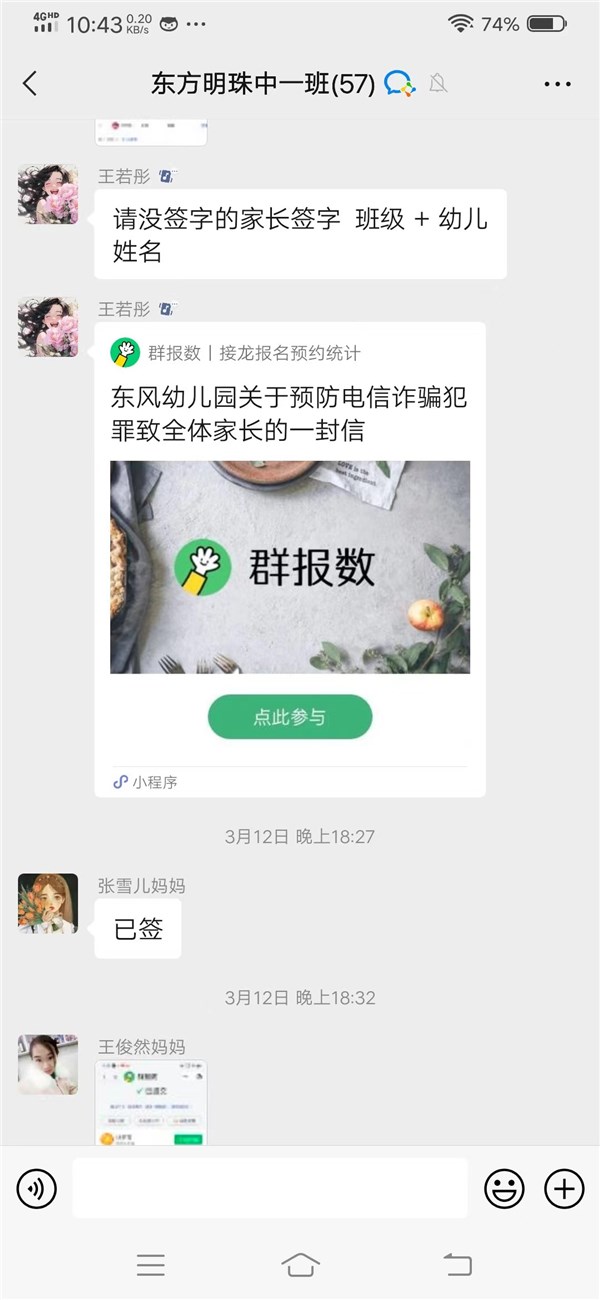Focus the message text field
The width and height of the screenshot is (600, 1300).
pos(270,1188)
